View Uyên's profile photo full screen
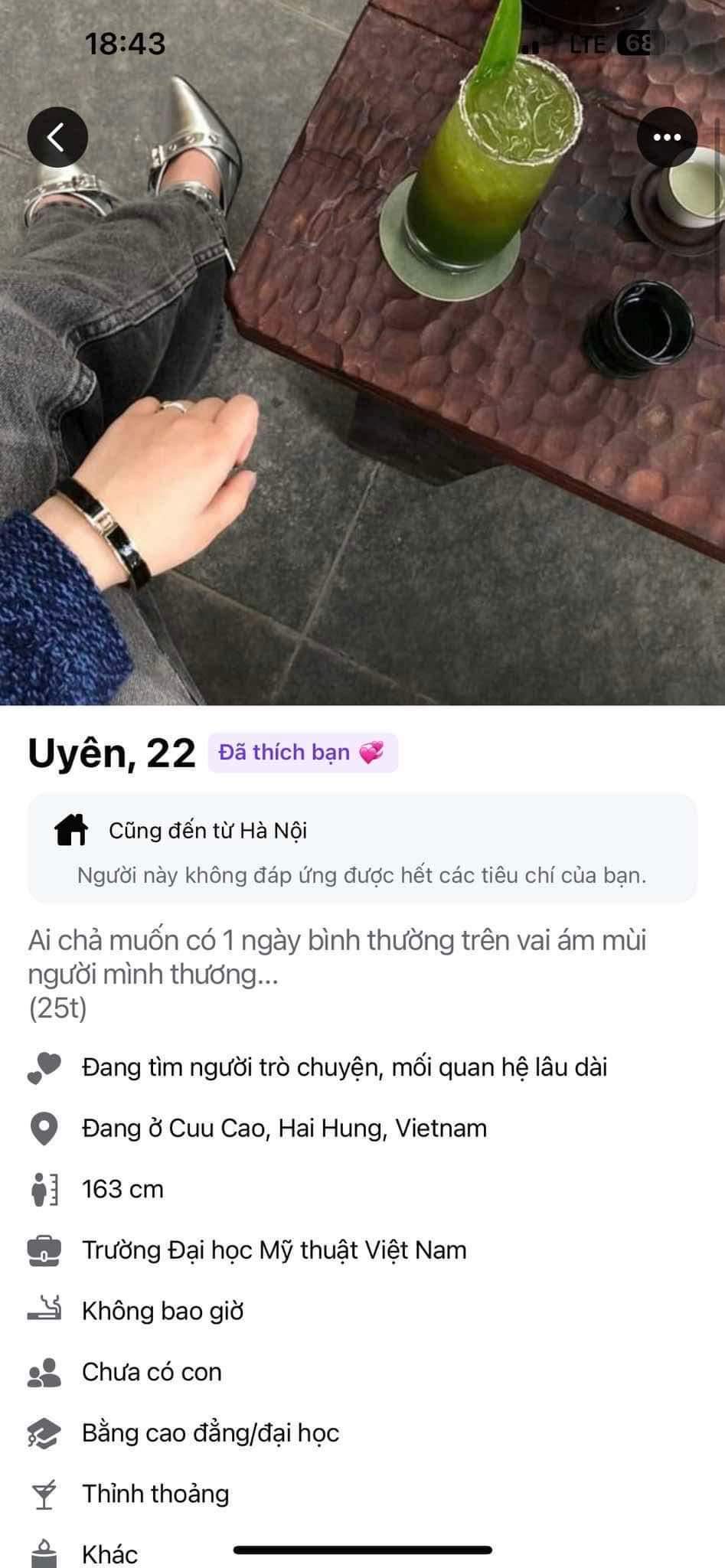 tap(362, 421)
